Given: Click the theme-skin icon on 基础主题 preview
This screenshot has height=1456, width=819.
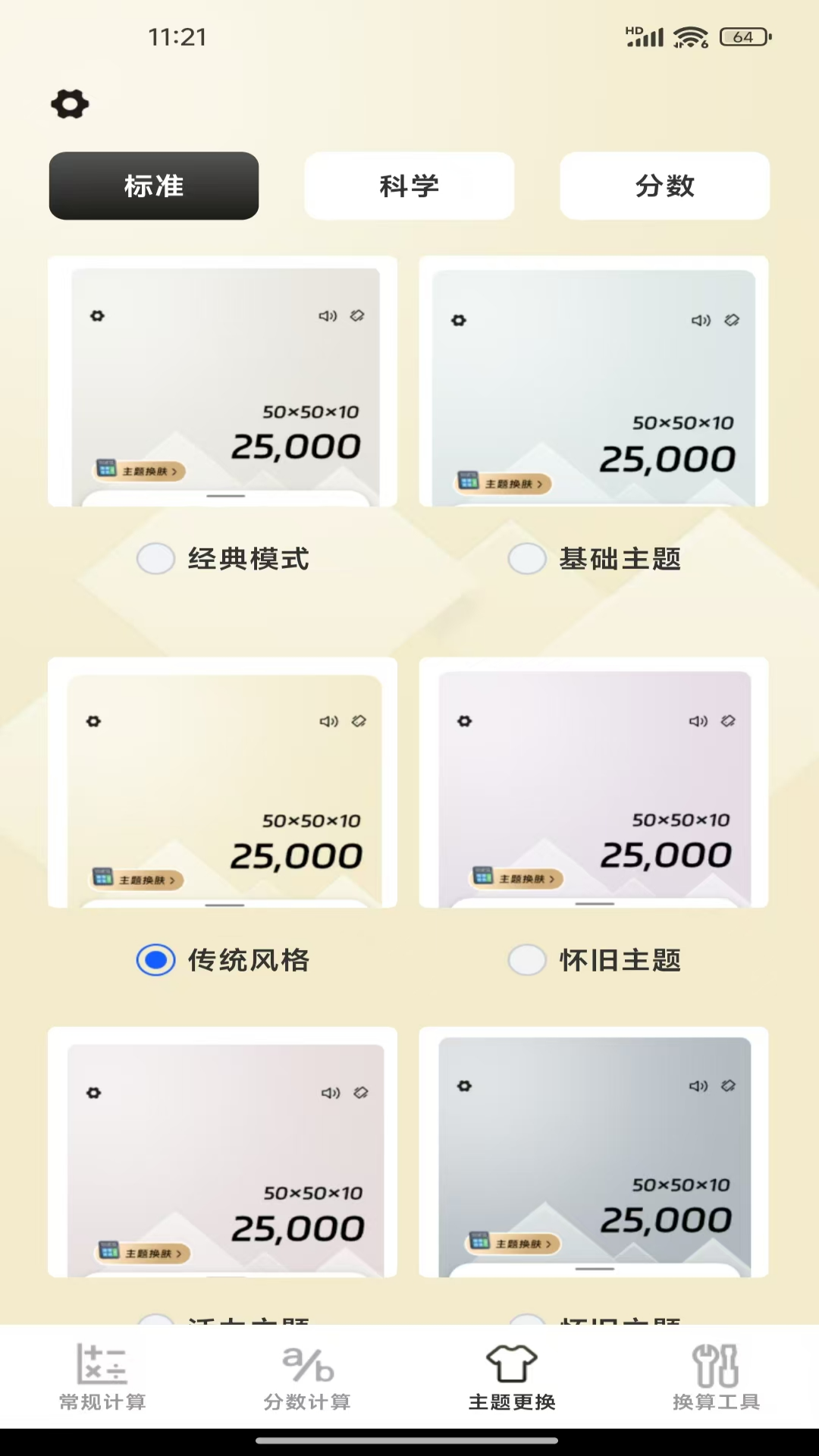Looking at the screenshot, I should pos(731,321).
